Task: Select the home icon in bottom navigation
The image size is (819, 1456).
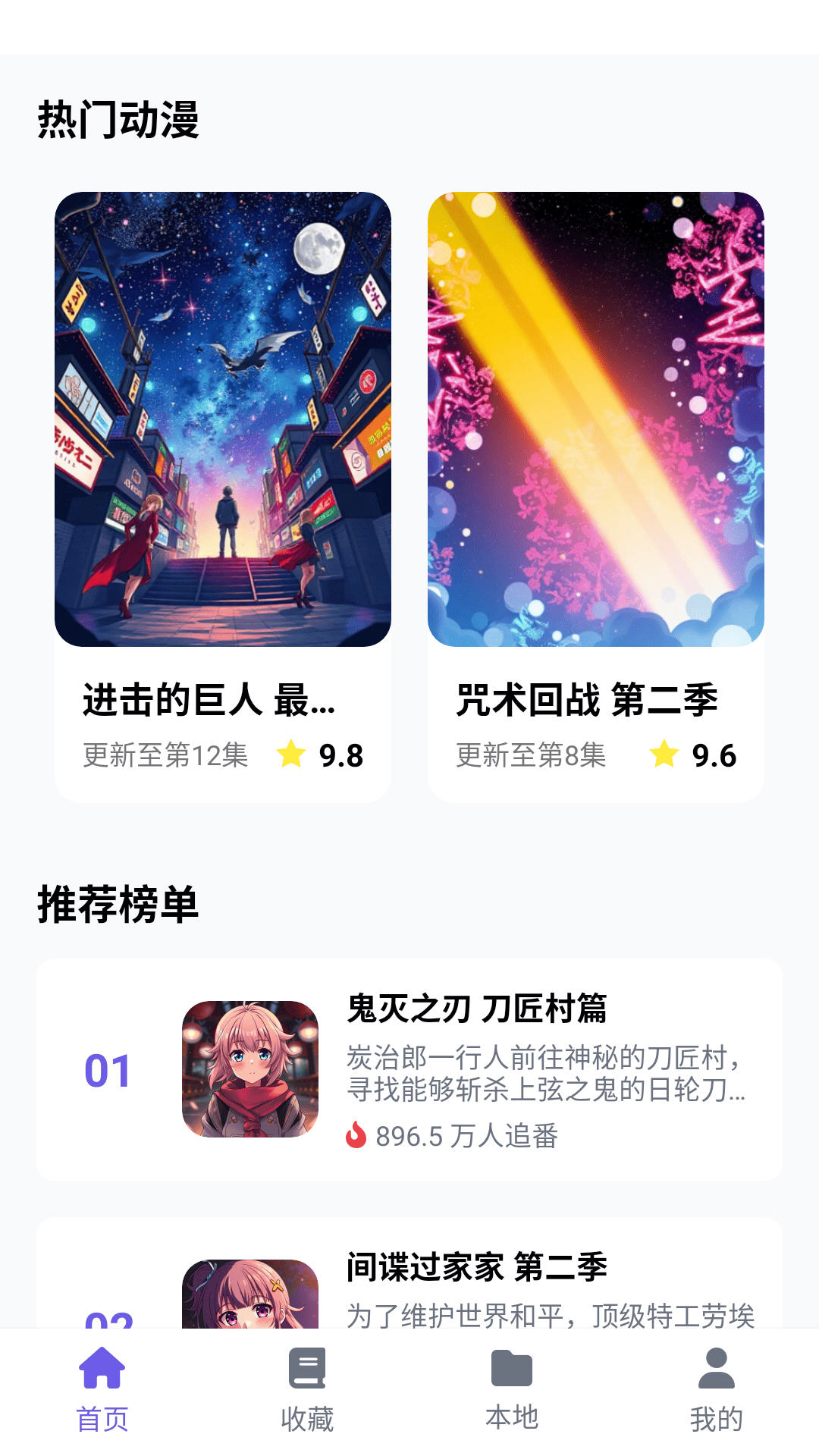Action: [x=102, y=1379]
